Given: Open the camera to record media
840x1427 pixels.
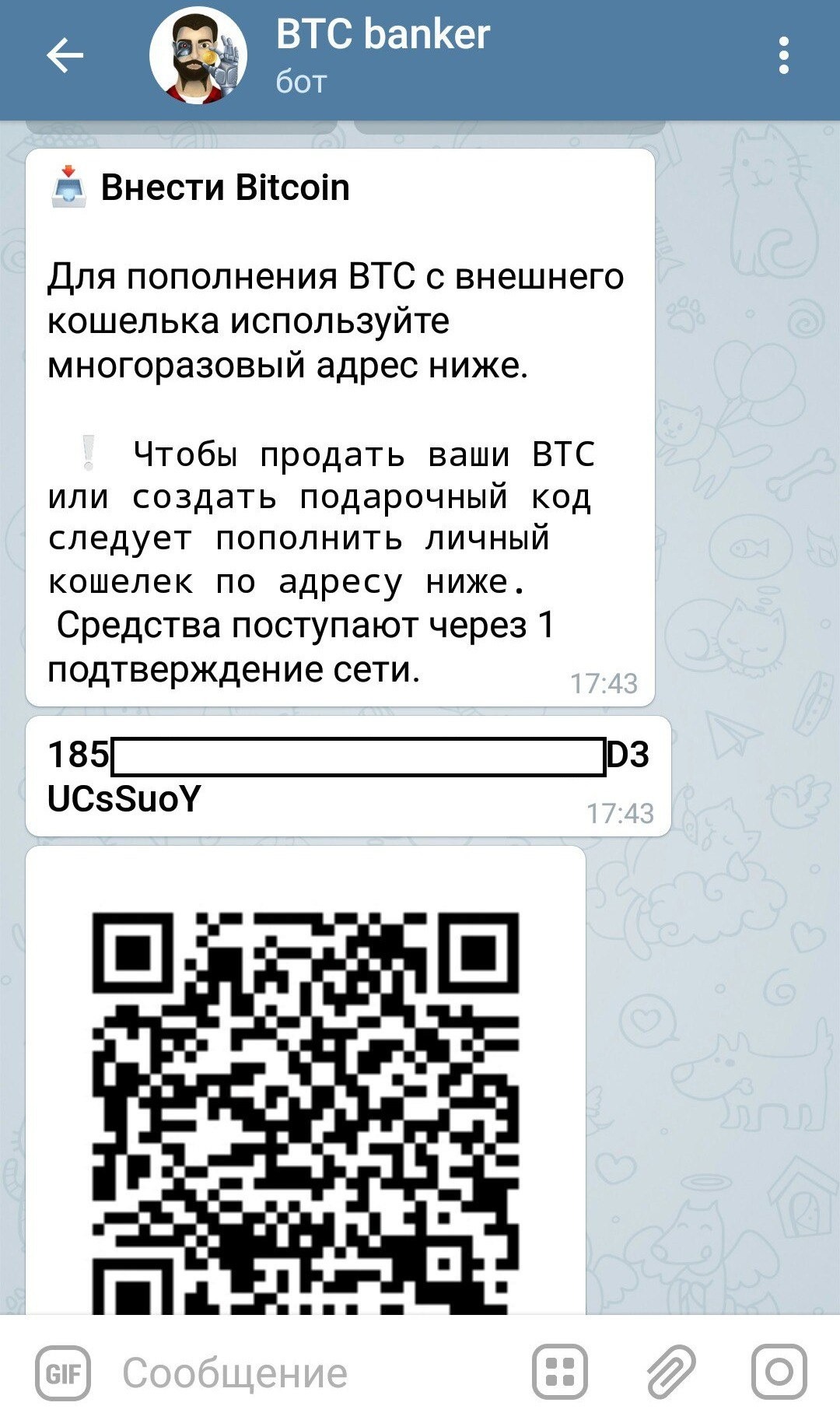Looking at the screenshot, I should pyautogui.click(x=779, y=1371).
